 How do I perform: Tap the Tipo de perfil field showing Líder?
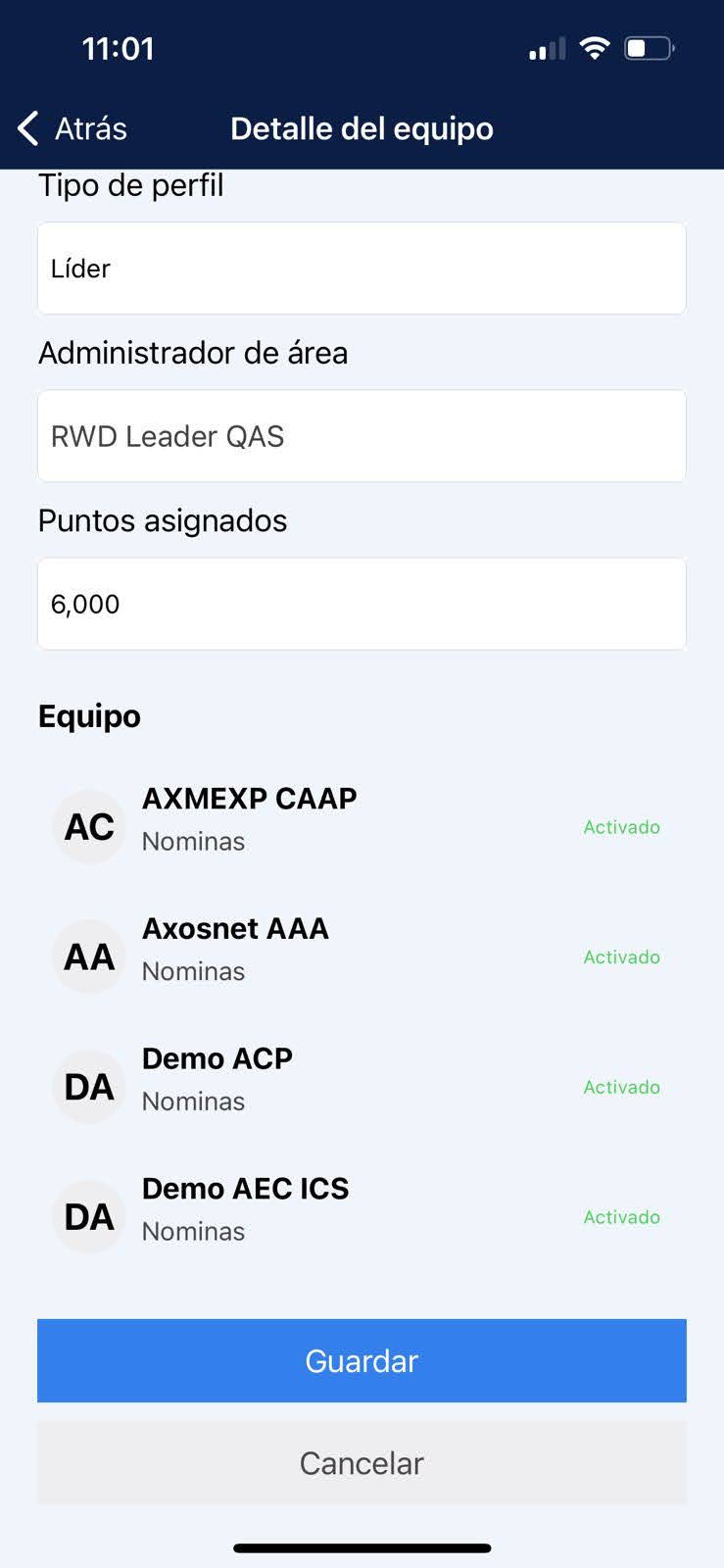[x=362, y=269]
